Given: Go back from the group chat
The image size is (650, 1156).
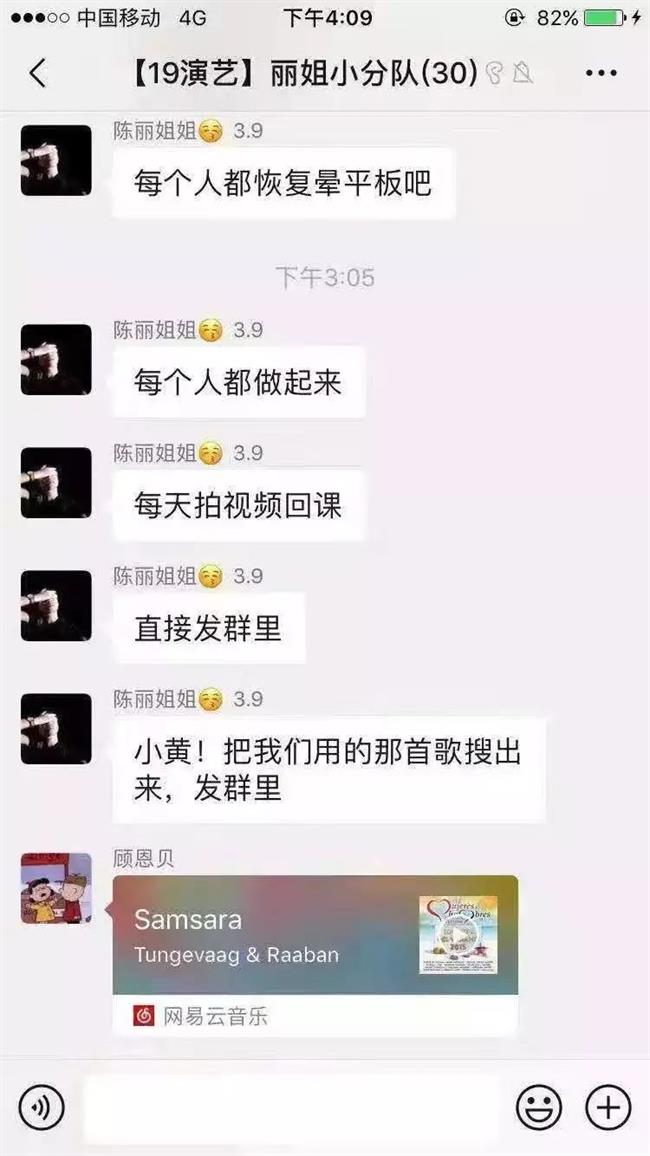Looking at the screenshot, I should click(38, 73).
